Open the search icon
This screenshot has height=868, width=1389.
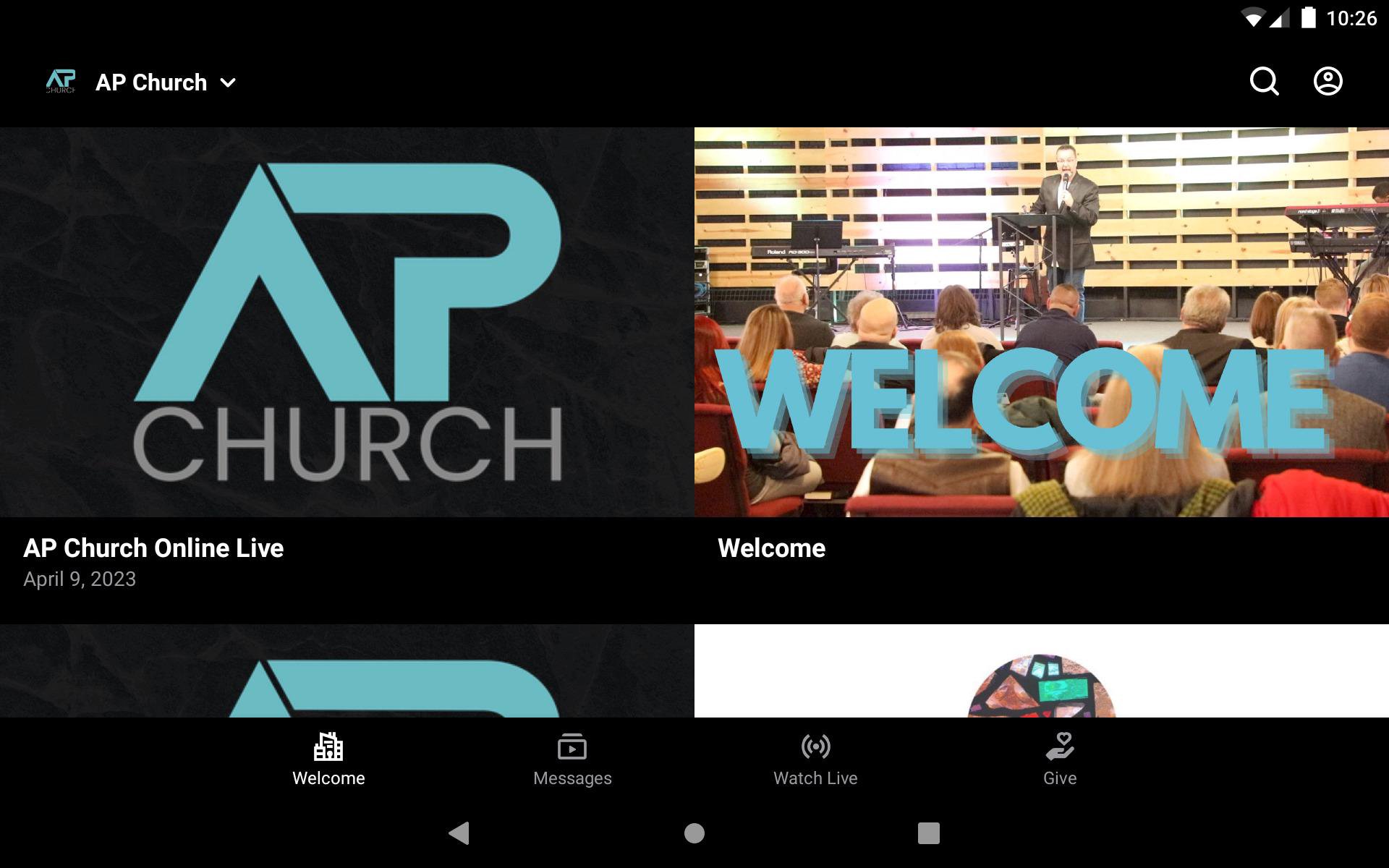pyautogui.click(x=1264, y=82)
